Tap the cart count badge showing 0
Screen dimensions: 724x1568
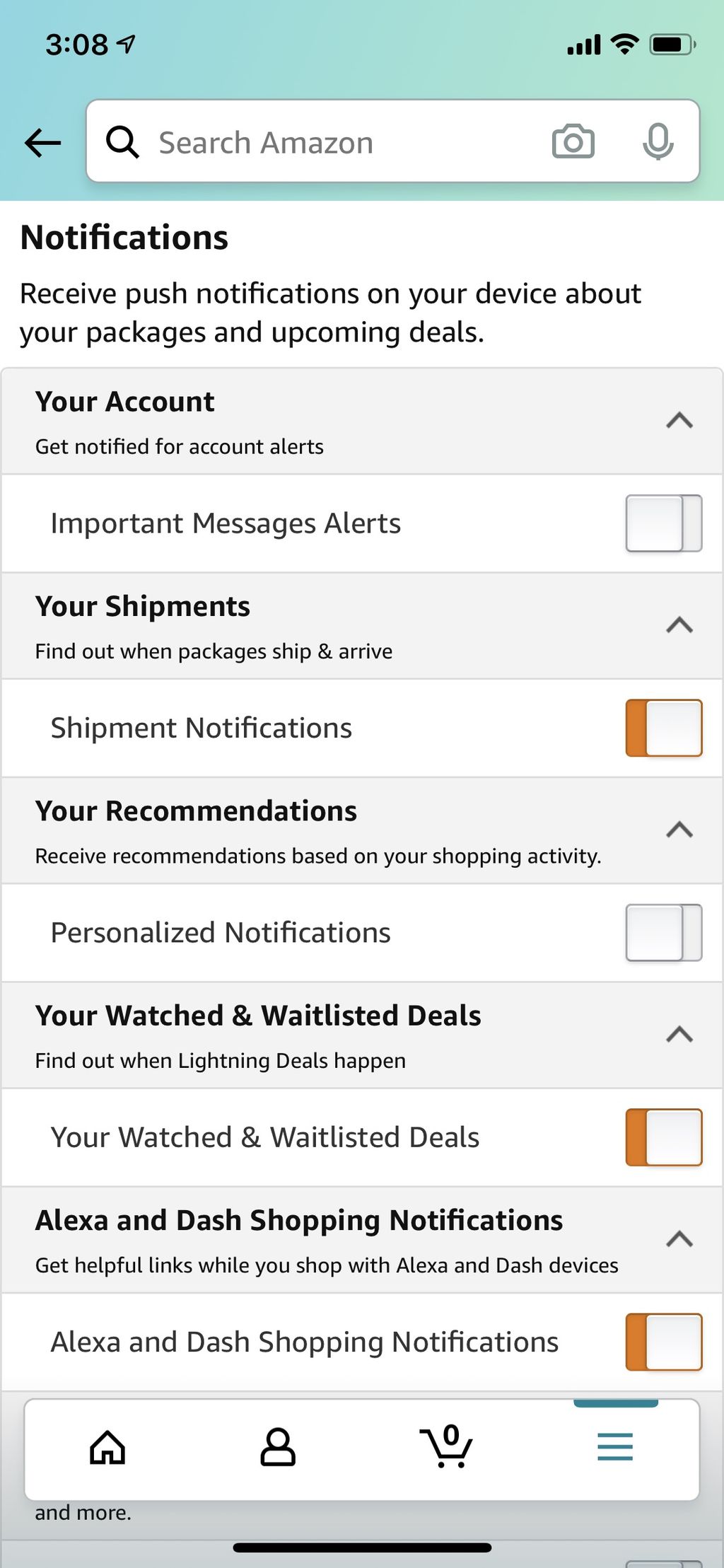452,1434
